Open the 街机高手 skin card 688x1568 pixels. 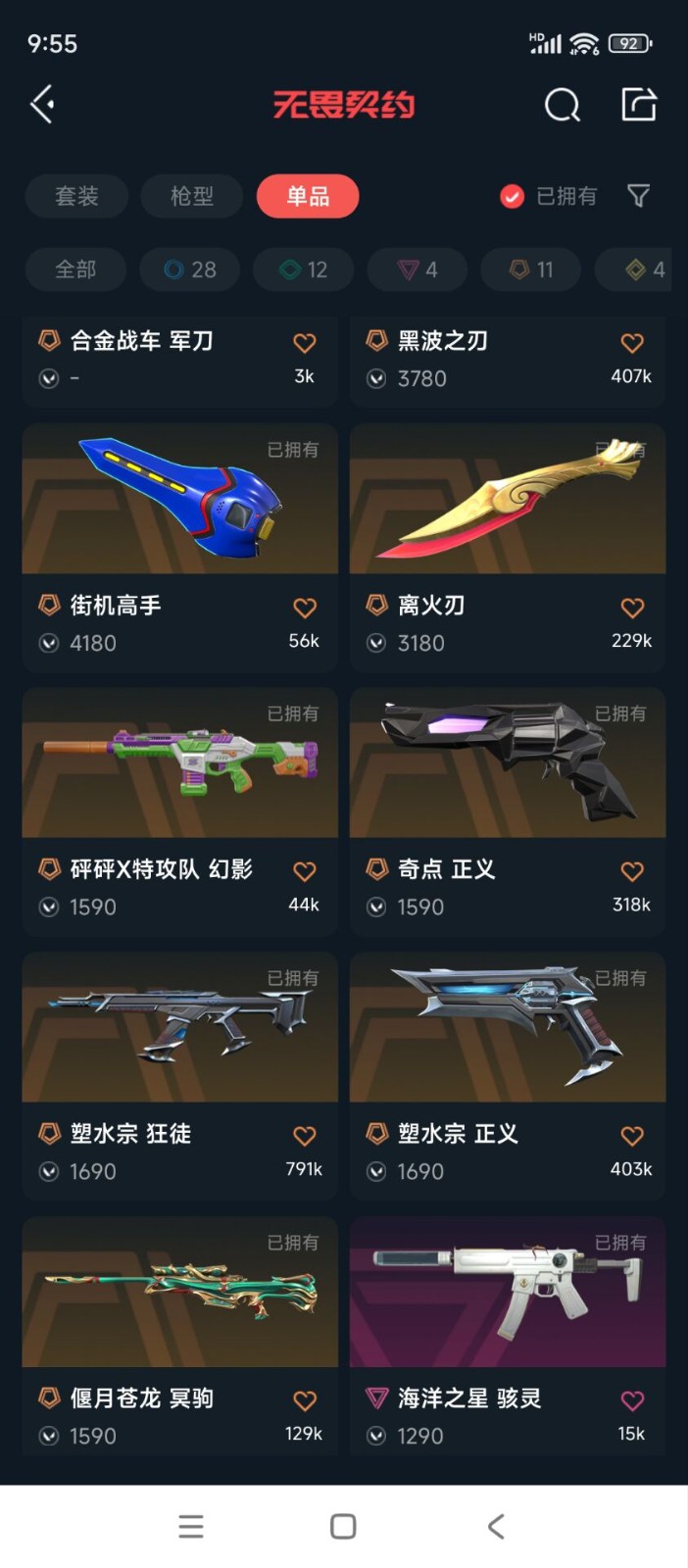point(179,500)
